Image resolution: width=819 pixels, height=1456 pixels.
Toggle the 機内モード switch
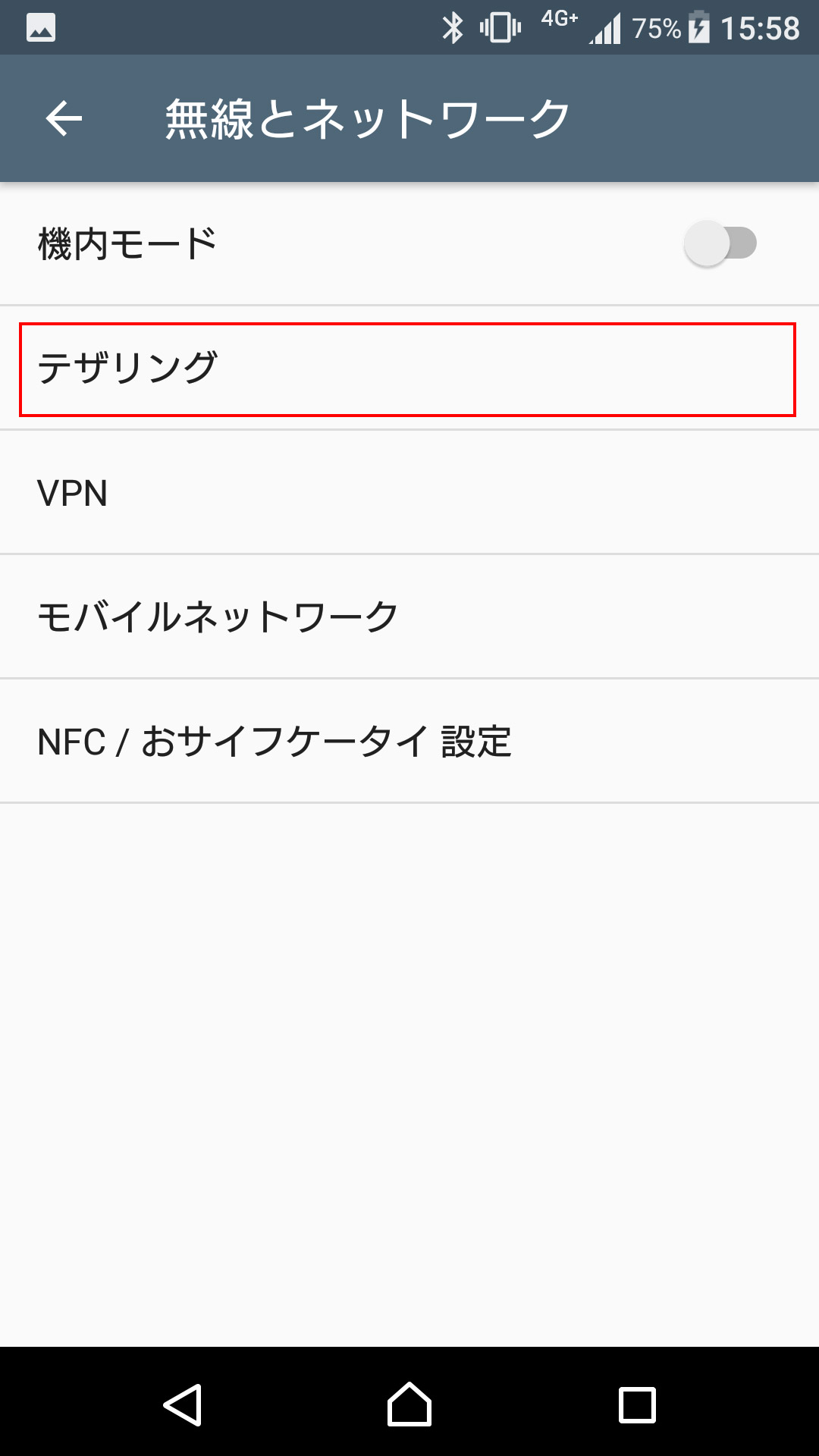[720, 243]
